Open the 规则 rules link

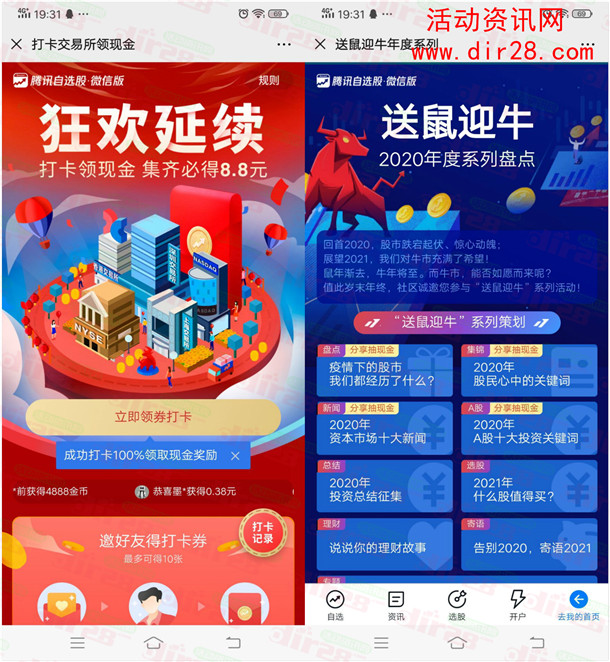pos(269,81)
